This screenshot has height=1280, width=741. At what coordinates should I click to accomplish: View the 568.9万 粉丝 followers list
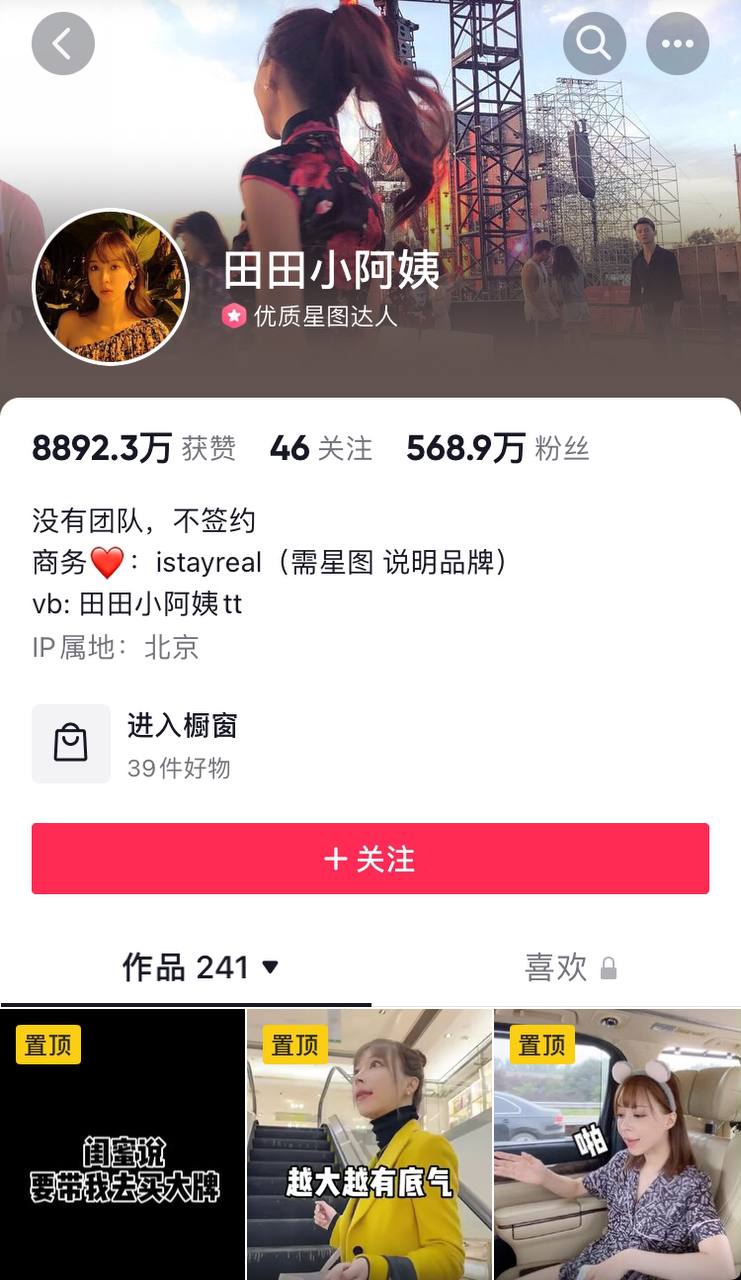click(x=497, y=449)
